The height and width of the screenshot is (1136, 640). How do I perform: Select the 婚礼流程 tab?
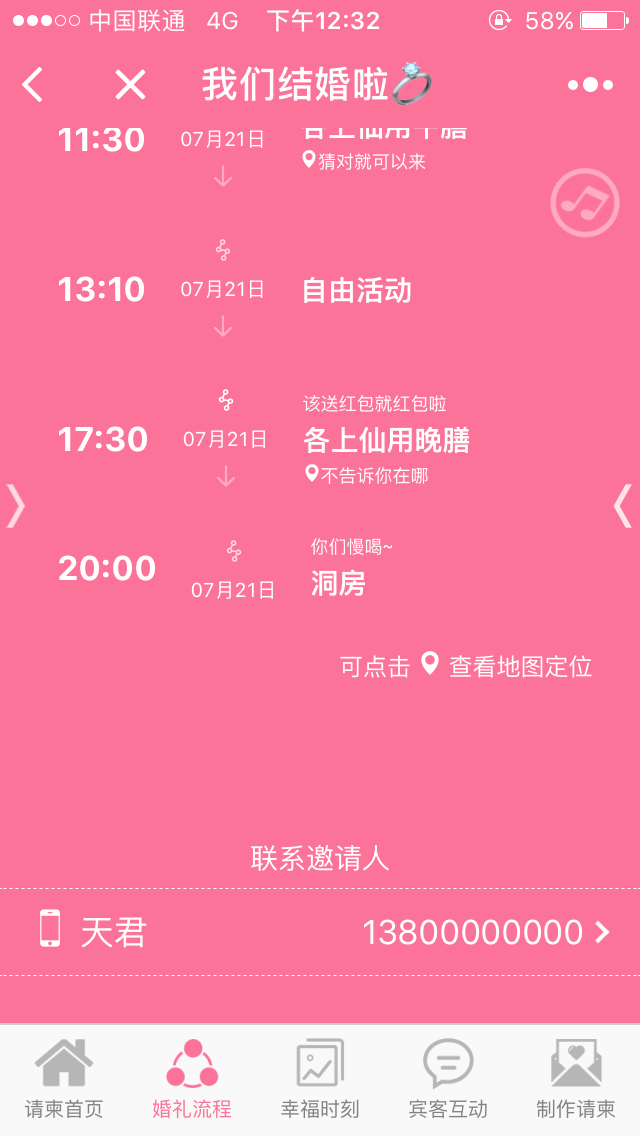pos(192,1079)
